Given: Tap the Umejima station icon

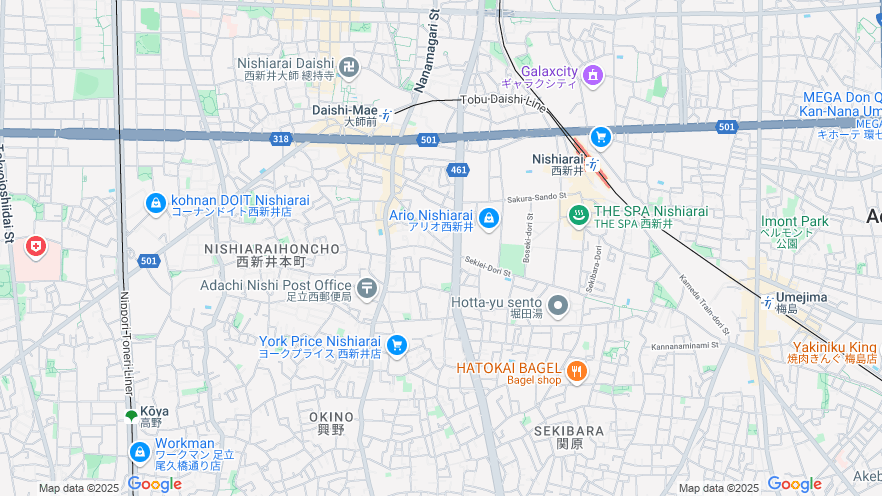Looking at the screenshot, I should coord(767,301).
